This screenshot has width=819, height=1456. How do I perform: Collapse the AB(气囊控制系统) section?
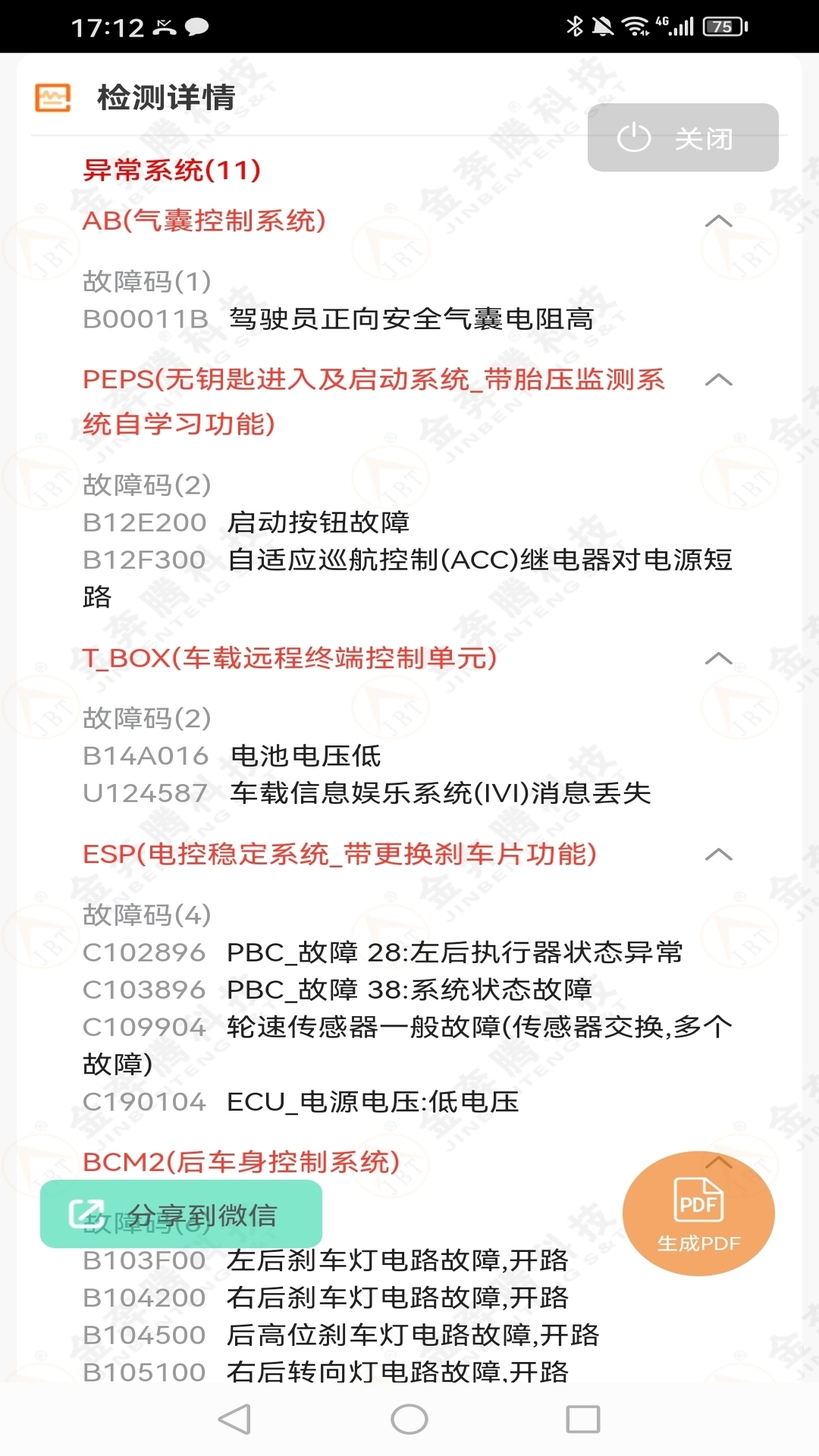point(718,221)
